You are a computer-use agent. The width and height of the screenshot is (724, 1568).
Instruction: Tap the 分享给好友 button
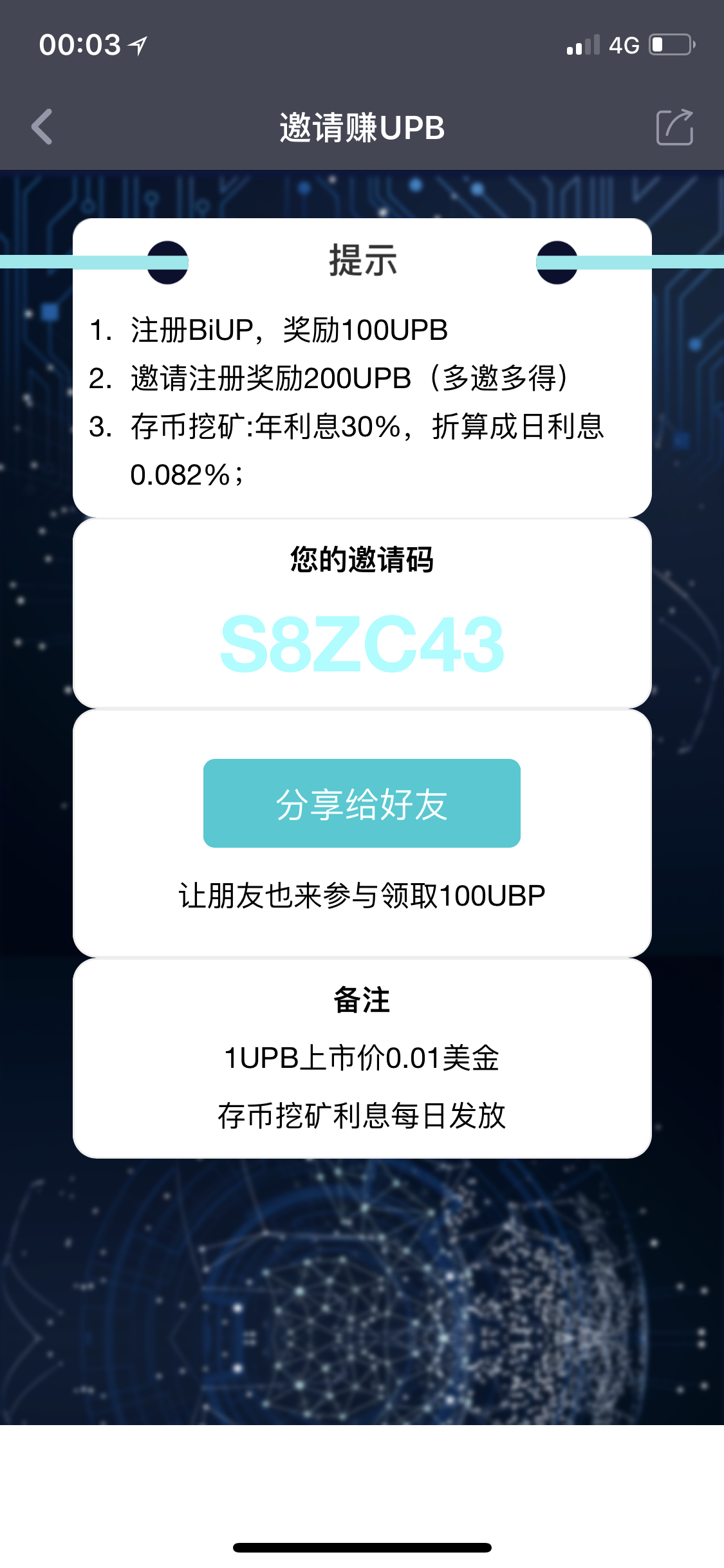click(362, 803)
